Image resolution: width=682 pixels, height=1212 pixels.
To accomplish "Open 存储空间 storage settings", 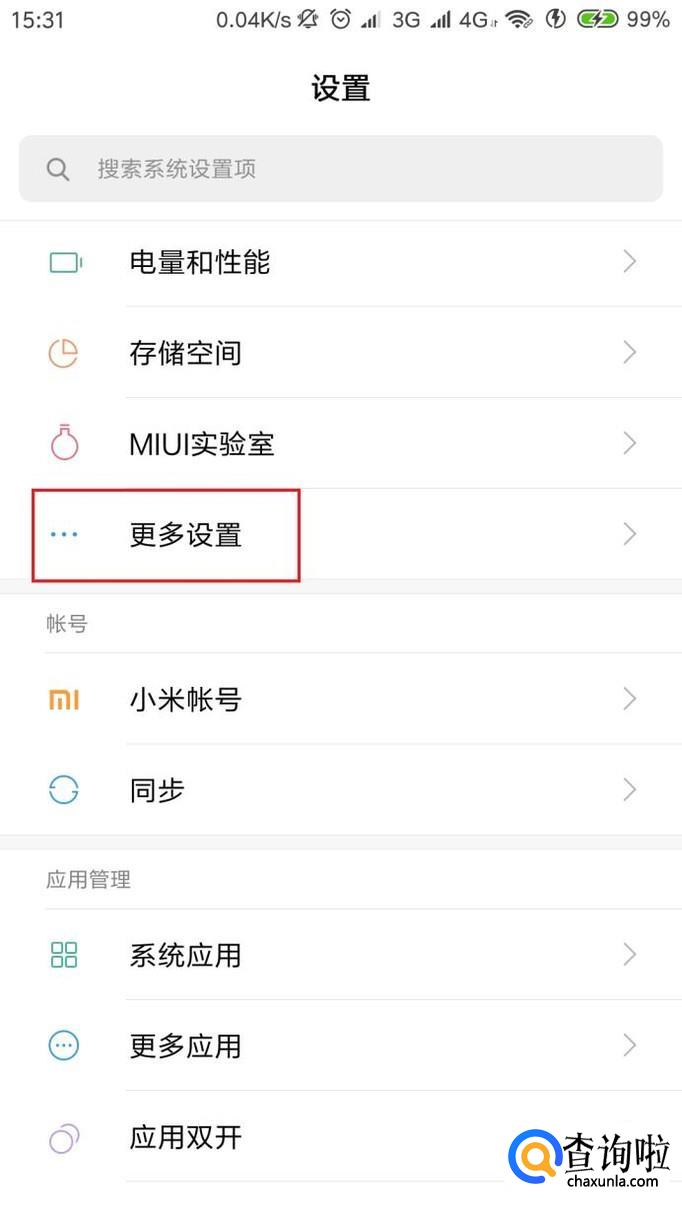I will [x=340, y=353].
